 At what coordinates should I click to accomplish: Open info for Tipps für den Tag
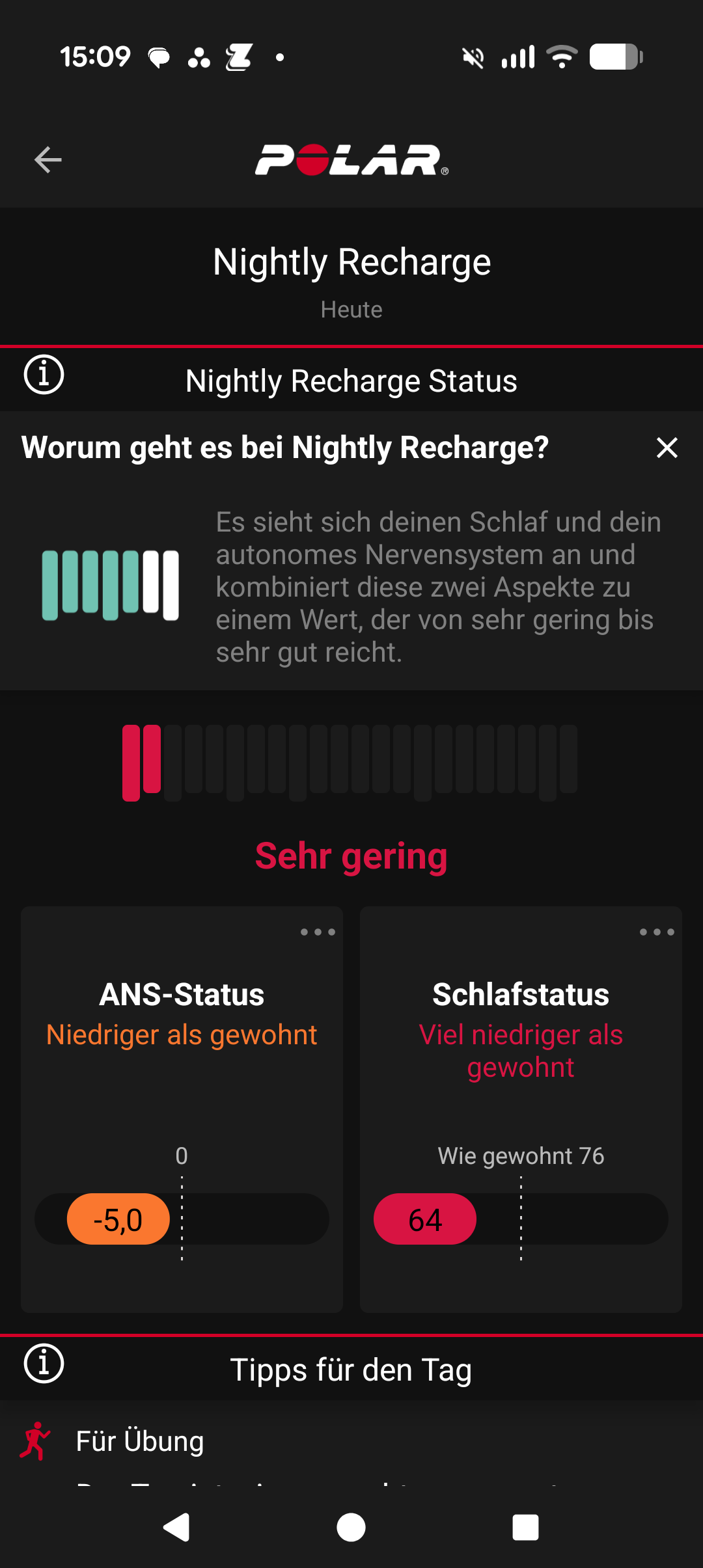[x=44, y=1364]
